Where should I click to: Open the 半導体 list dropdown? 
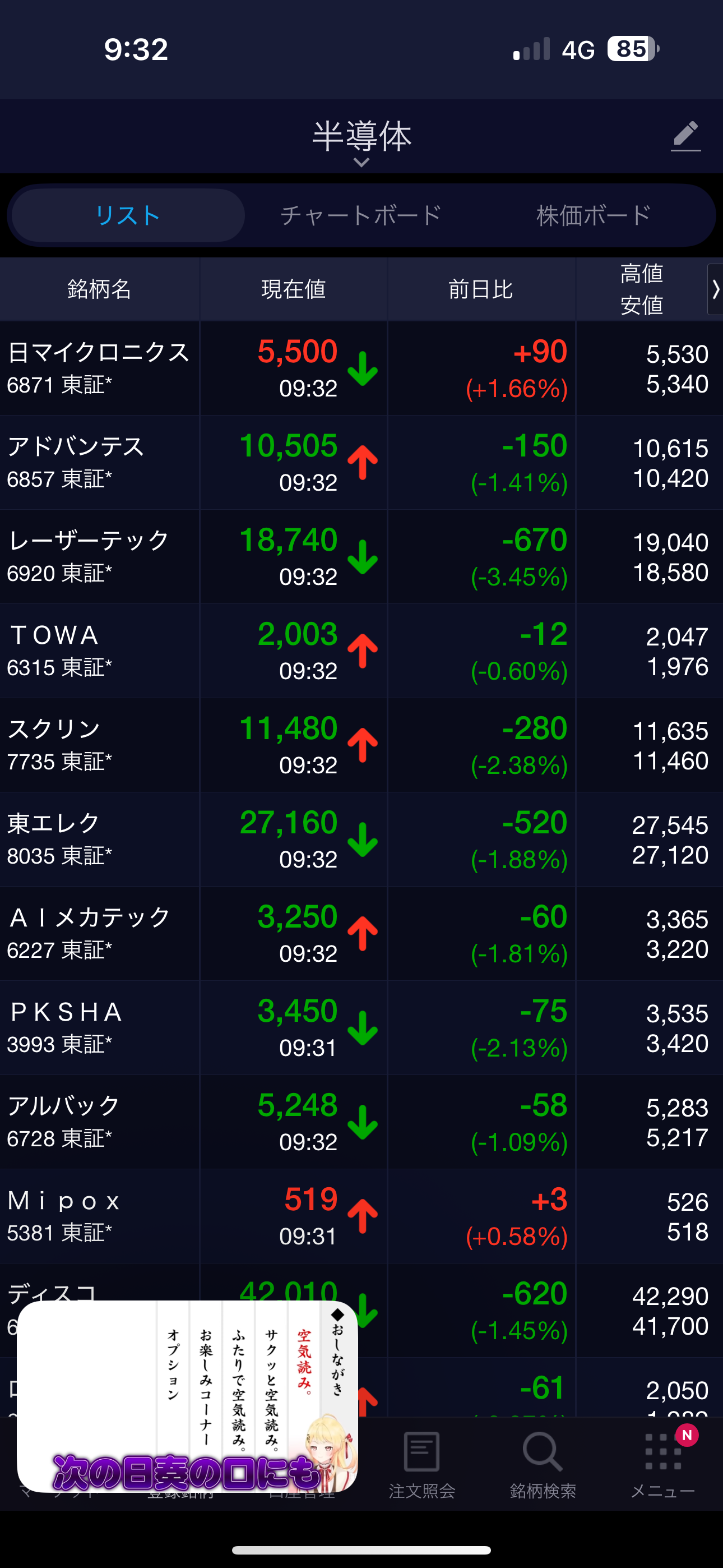361,142
